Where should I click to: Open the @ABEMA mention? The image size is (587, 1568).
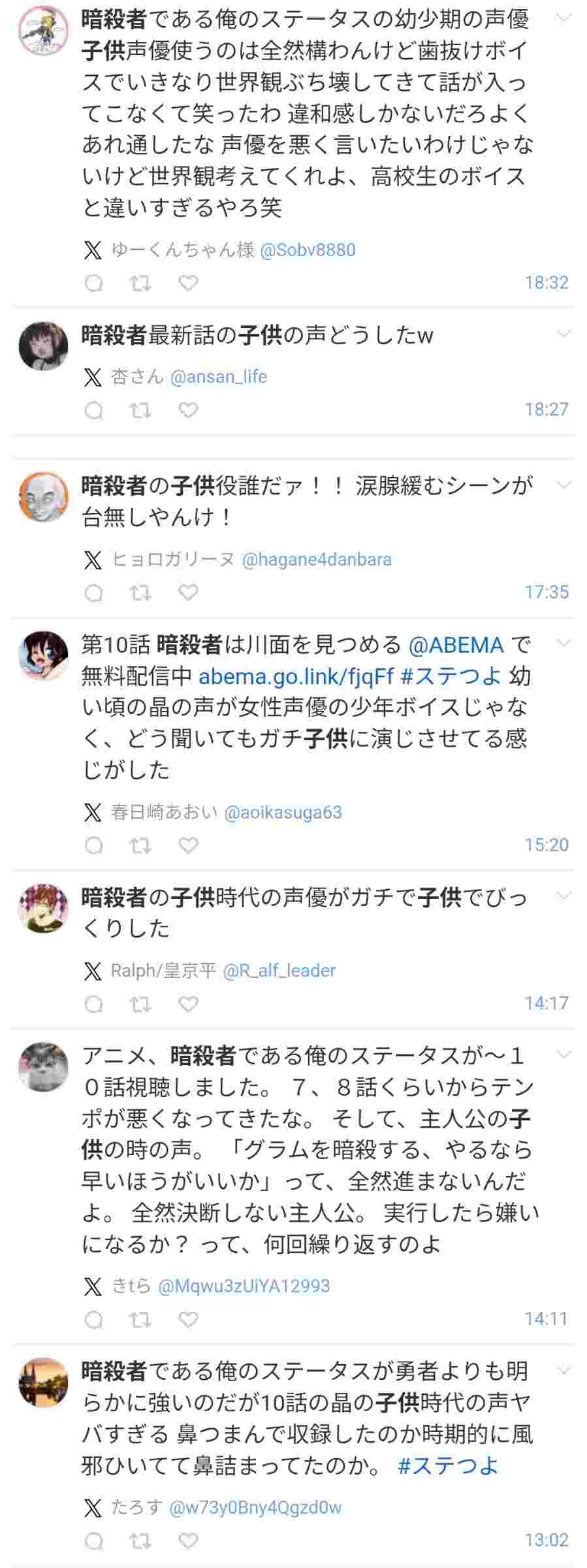point(456,645)
